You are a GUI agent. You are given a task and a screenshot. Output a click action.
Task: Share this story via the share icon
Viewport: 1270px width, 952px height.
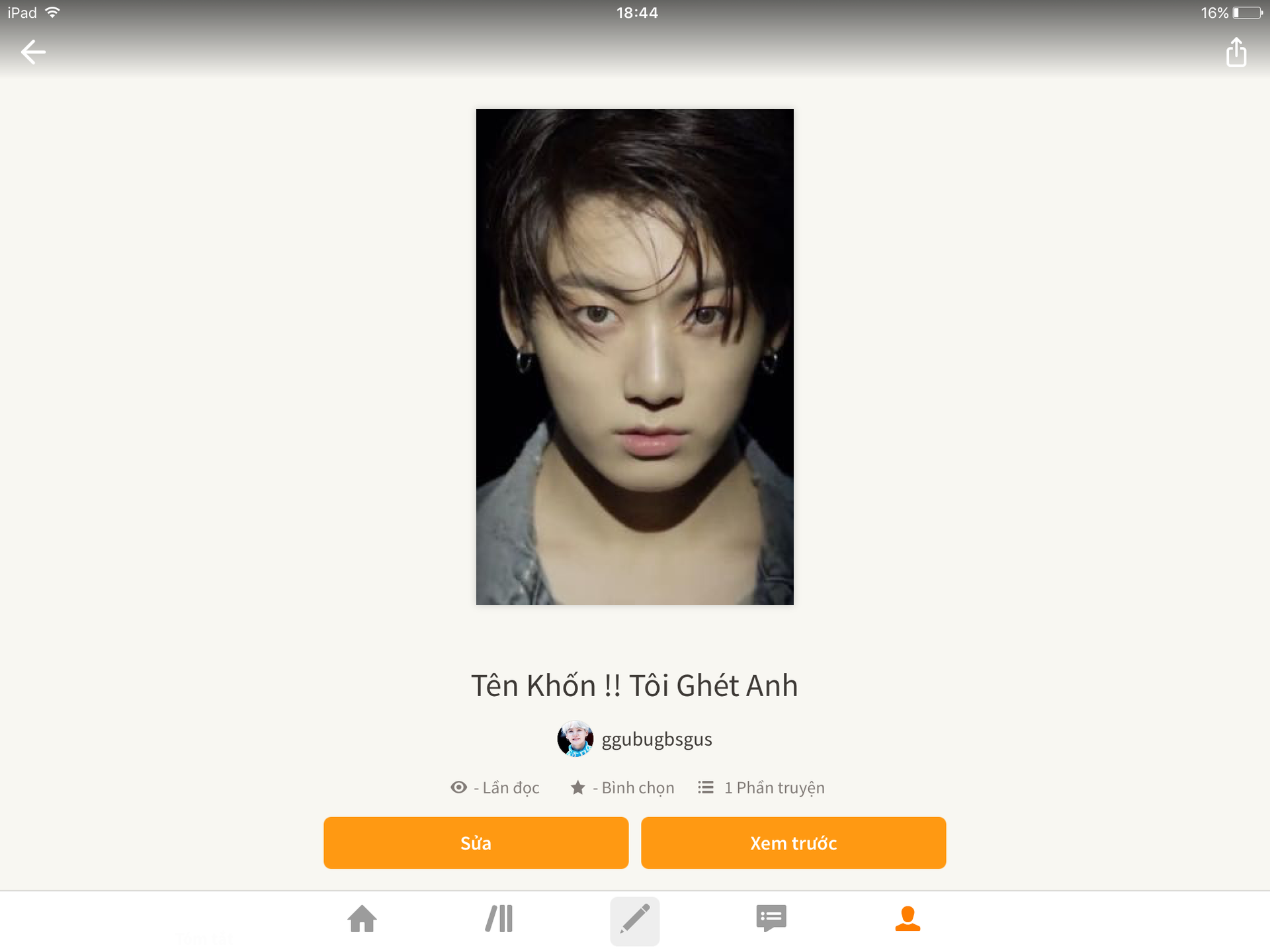pos(1236,52)
